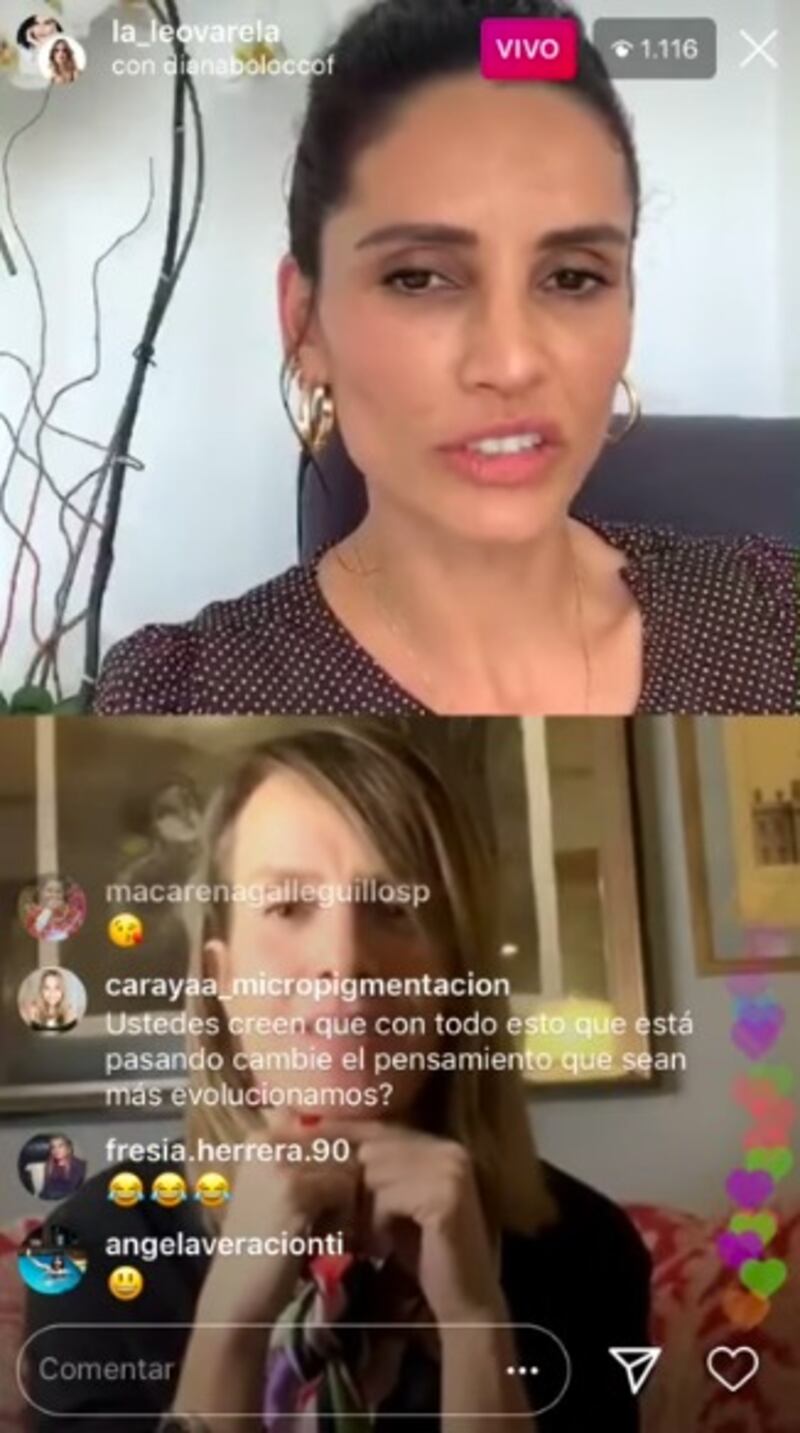Close the live video
800x1433 pixels.
[758, 49]
